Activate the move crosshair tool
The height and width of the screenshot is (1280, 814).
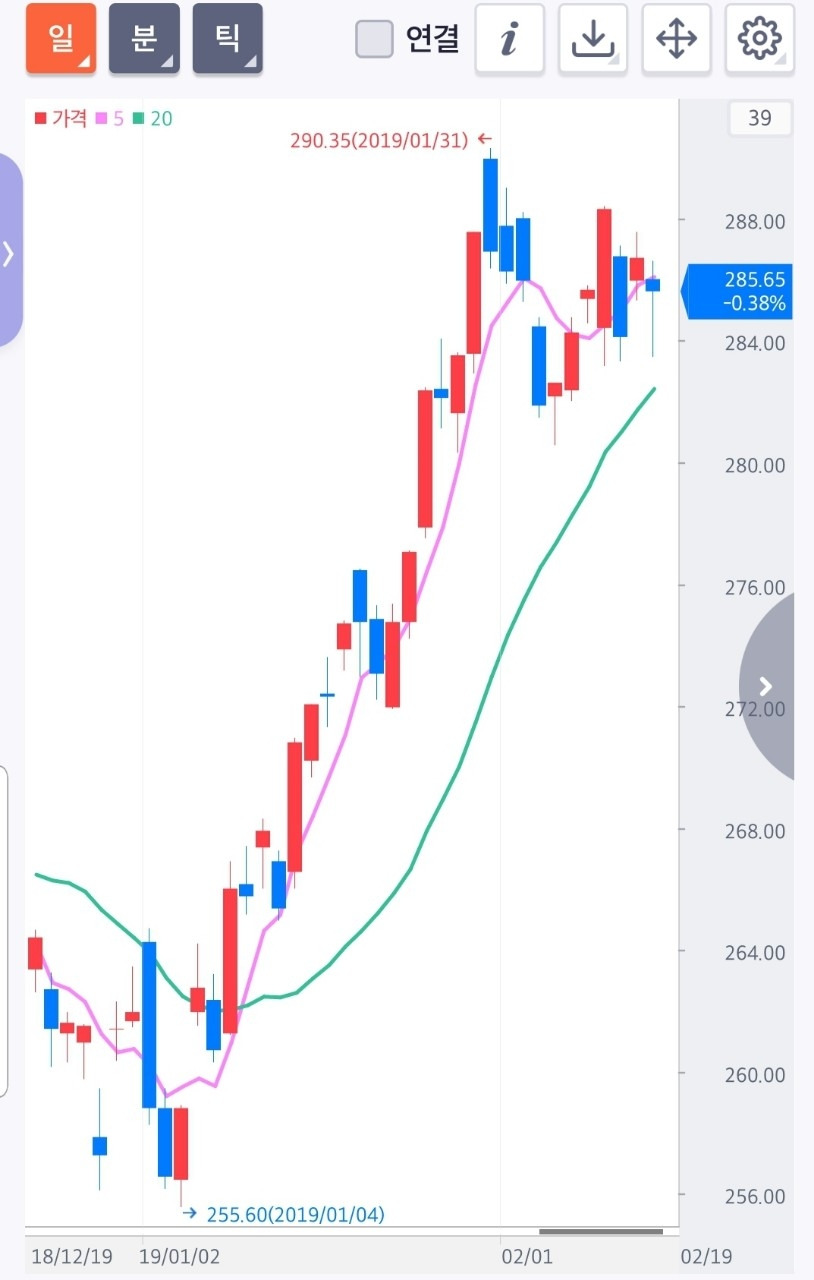[676, 38]
